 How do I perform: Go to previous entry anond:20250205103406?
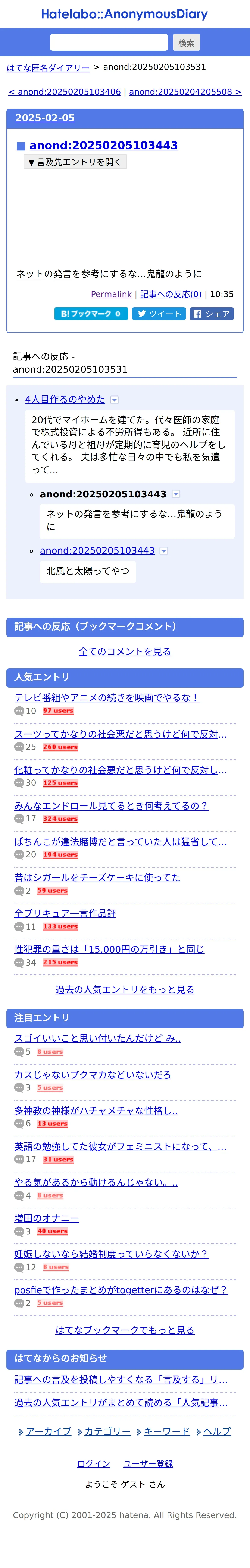point(65,92)
